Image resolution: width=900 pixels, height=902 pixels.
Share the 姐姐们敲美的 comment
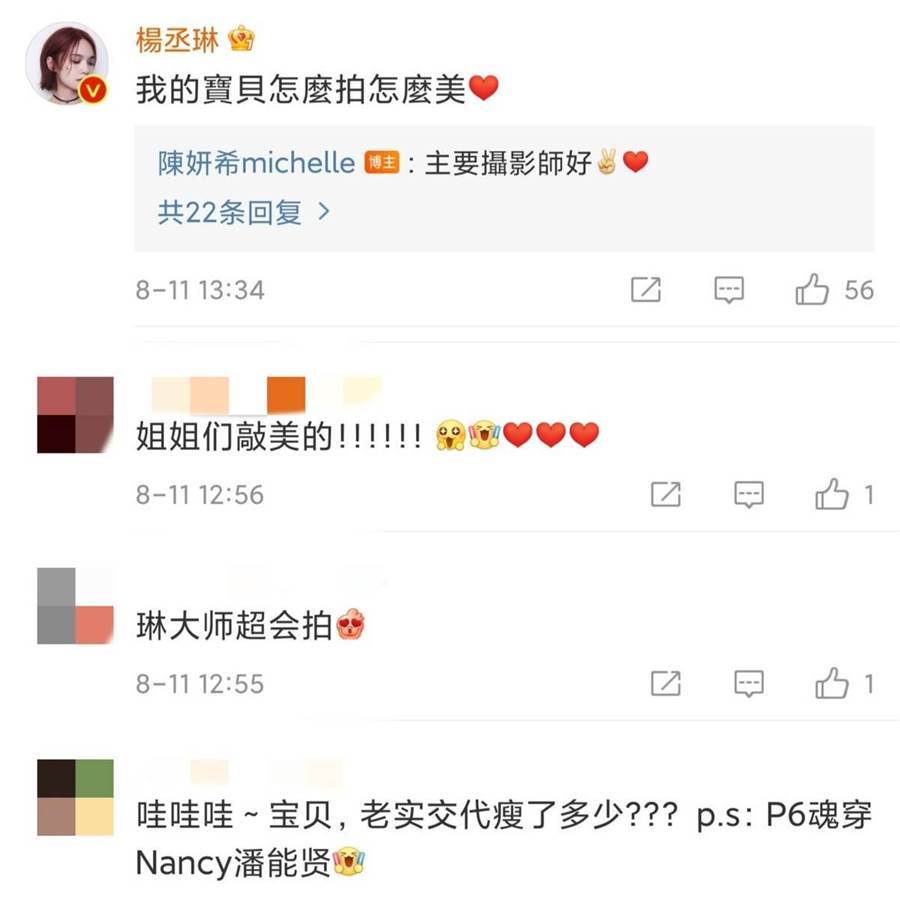click(x=666, y=494)
